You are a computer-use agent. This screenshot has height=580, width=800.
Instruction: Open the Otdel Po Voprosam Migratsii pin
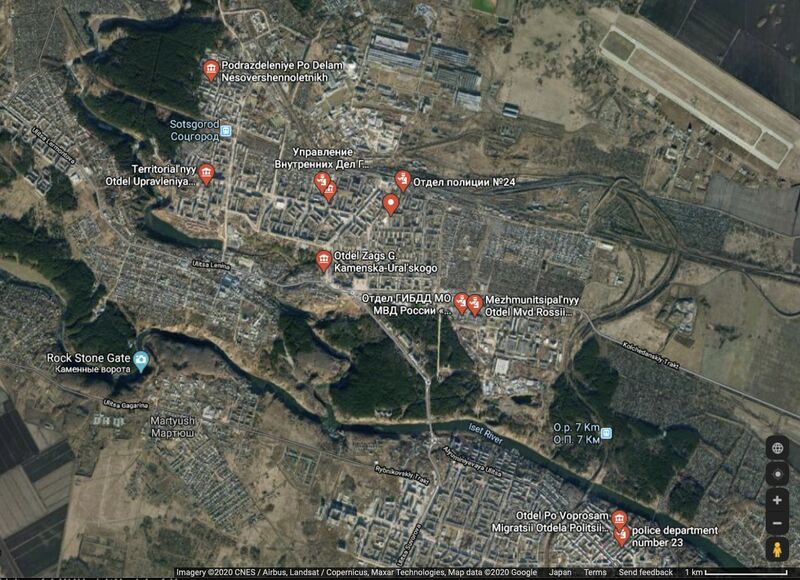tap(619, 519)
